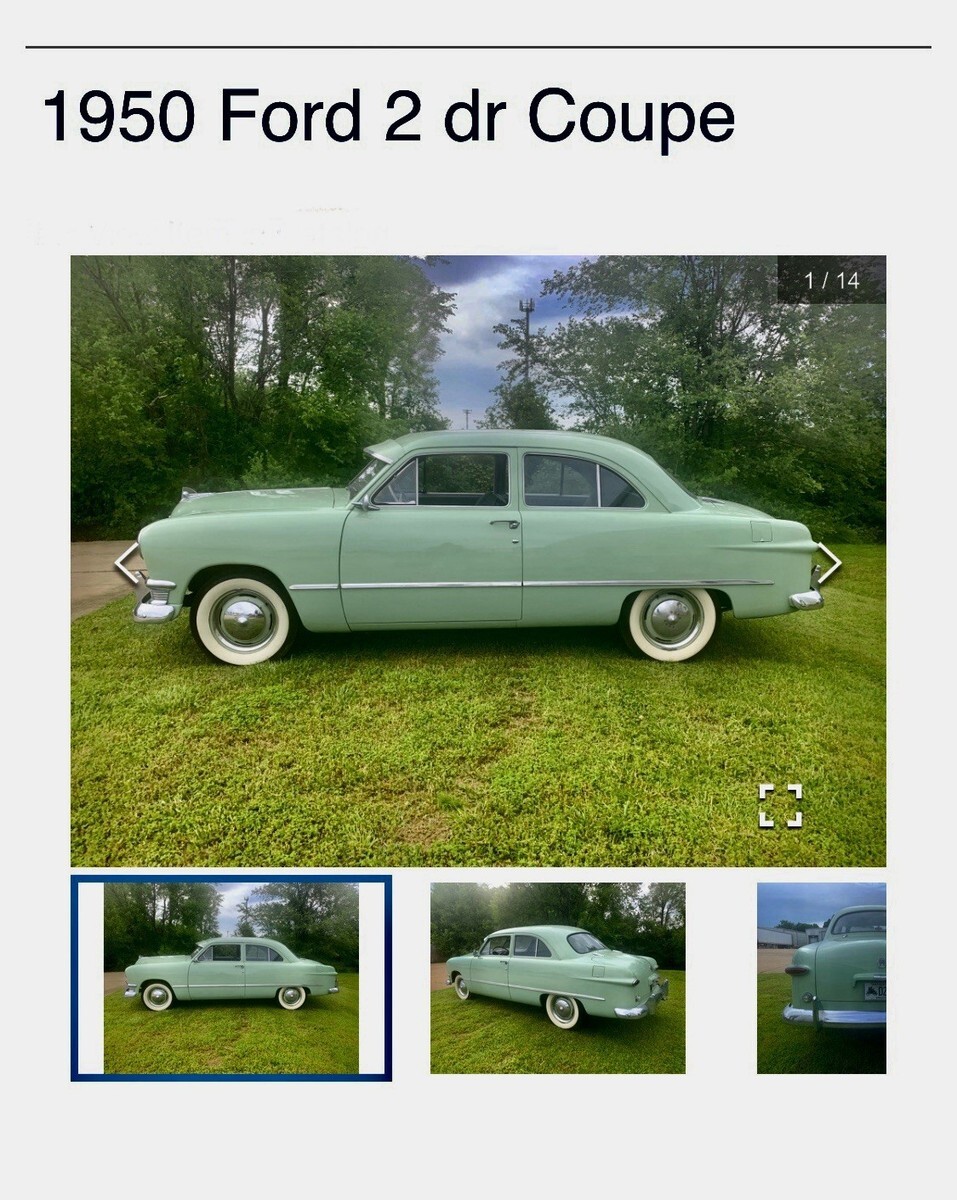957x1200 pixels.
Task: Show the rear three-quarter view thumbnail
Action: pyautogui.click(x=557, y=977)
